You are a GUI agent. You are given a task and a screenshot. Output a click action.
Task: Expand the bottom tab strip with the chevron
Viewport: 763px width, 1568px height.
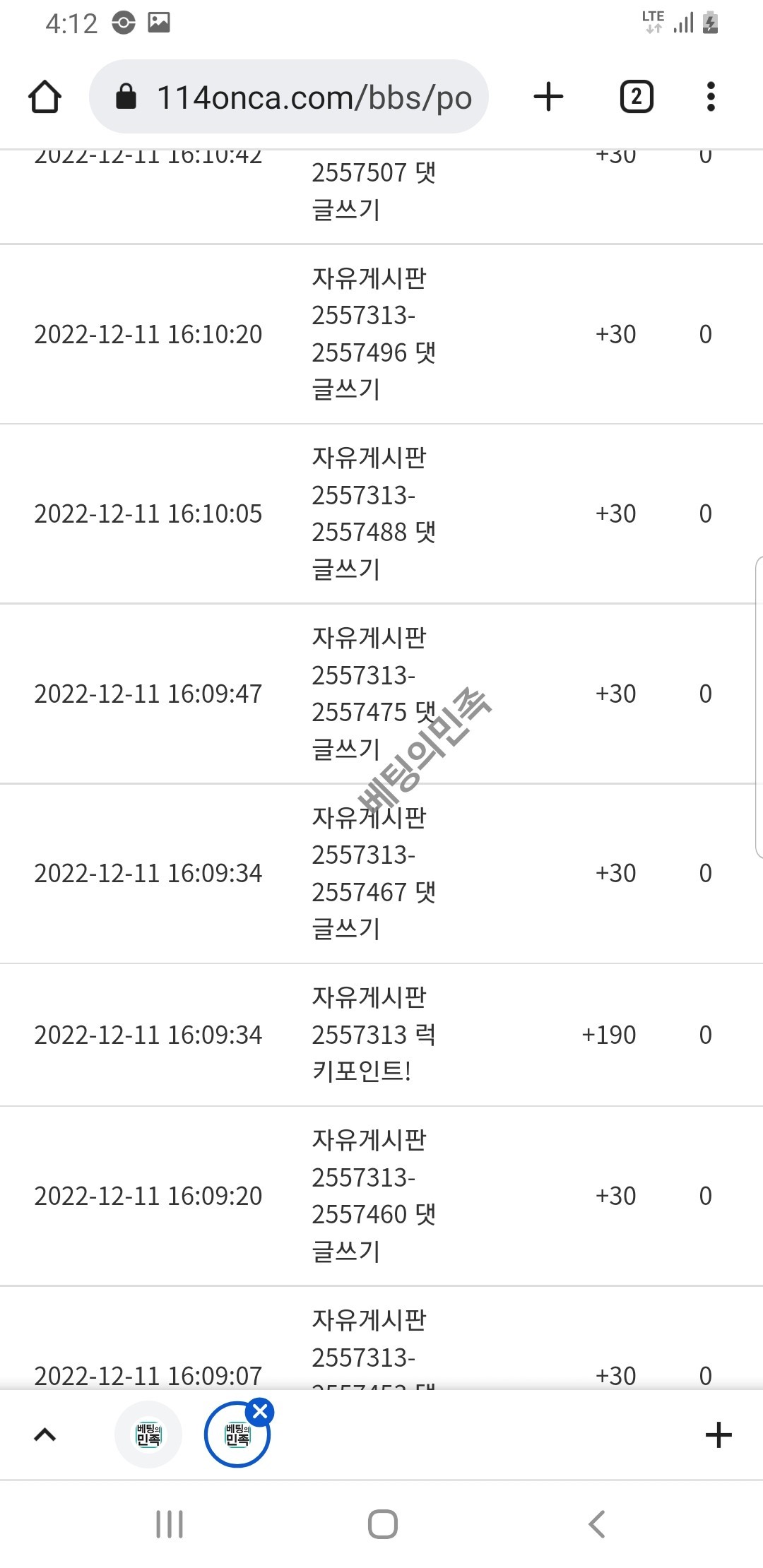pos(45,1435)
